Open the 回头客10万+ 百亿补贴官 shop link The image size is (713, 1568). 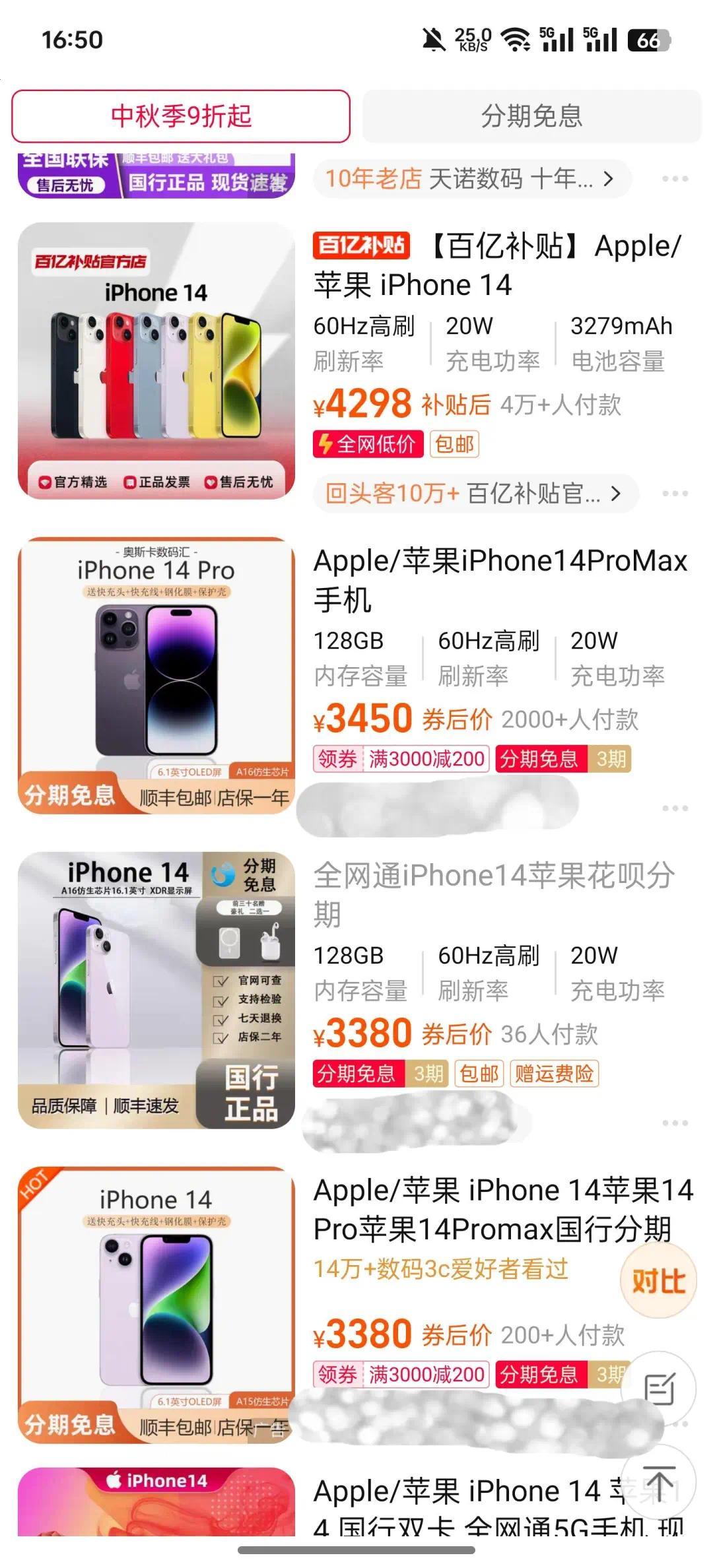[474, 494]
